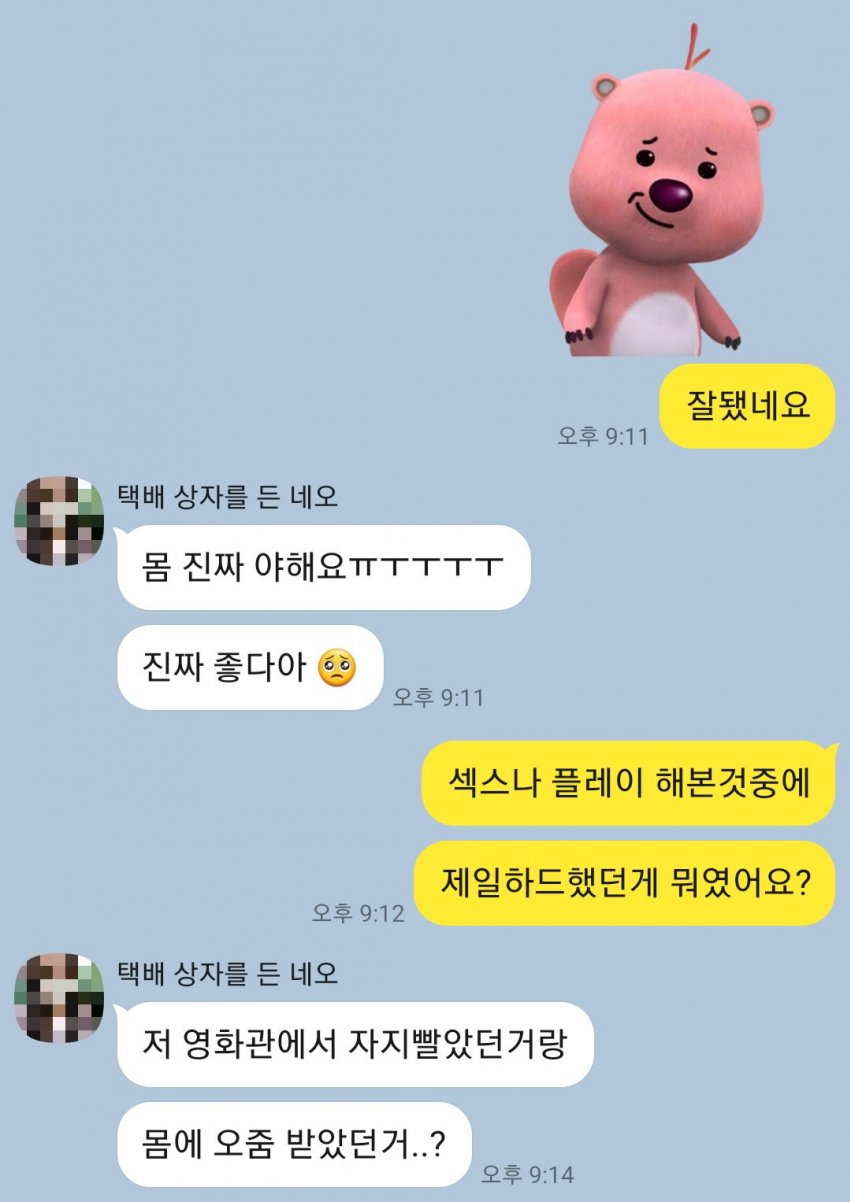This screenshot has height=1202, width=850.
Task: Open sender's profile avatar above the 9:14 messages
Action: 59,997
